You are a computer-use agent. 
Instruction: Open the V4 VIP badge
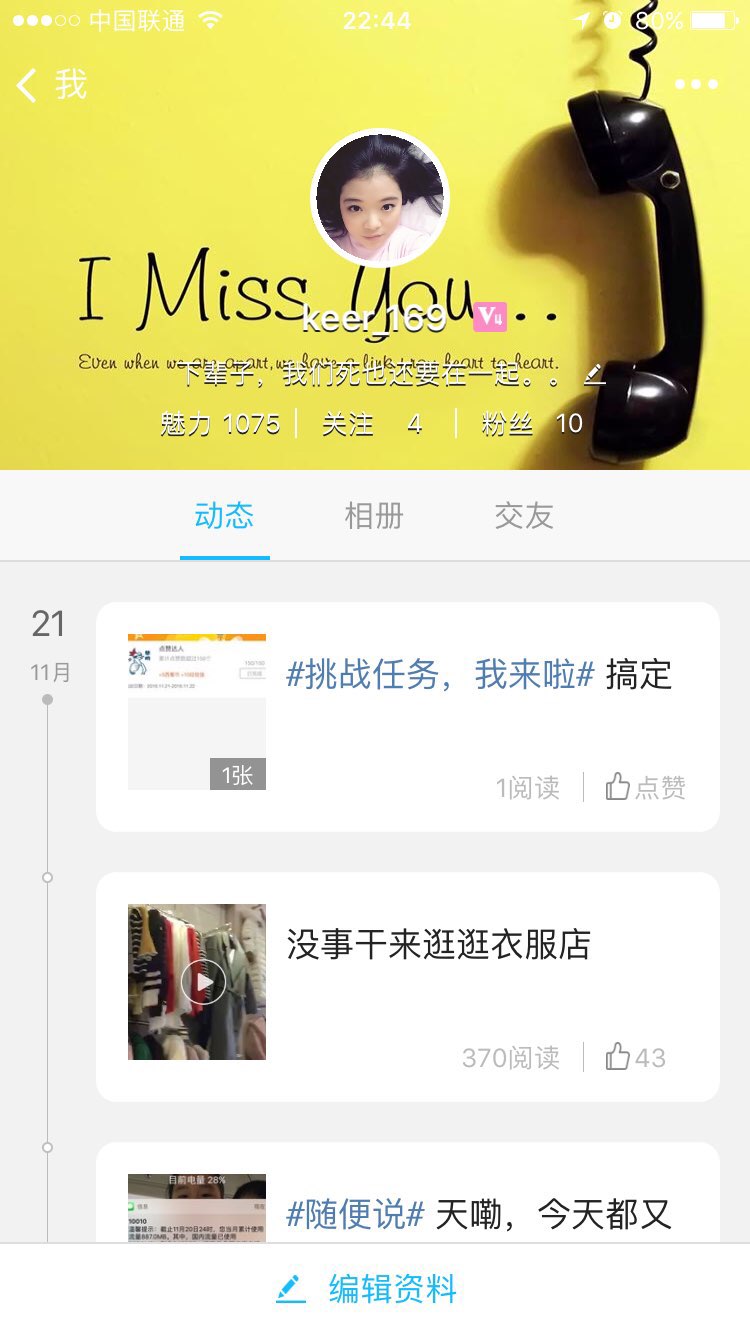pos(490,317)
